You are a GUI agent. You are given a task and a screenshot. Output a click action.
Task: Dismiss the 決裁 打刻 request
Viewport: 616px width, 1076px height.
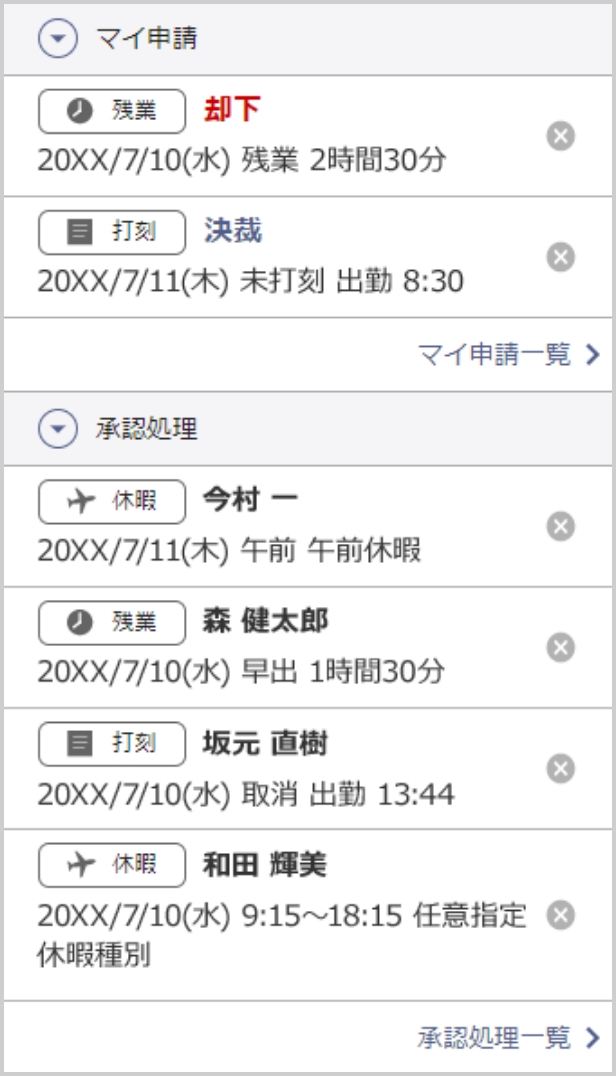(561, 257)
